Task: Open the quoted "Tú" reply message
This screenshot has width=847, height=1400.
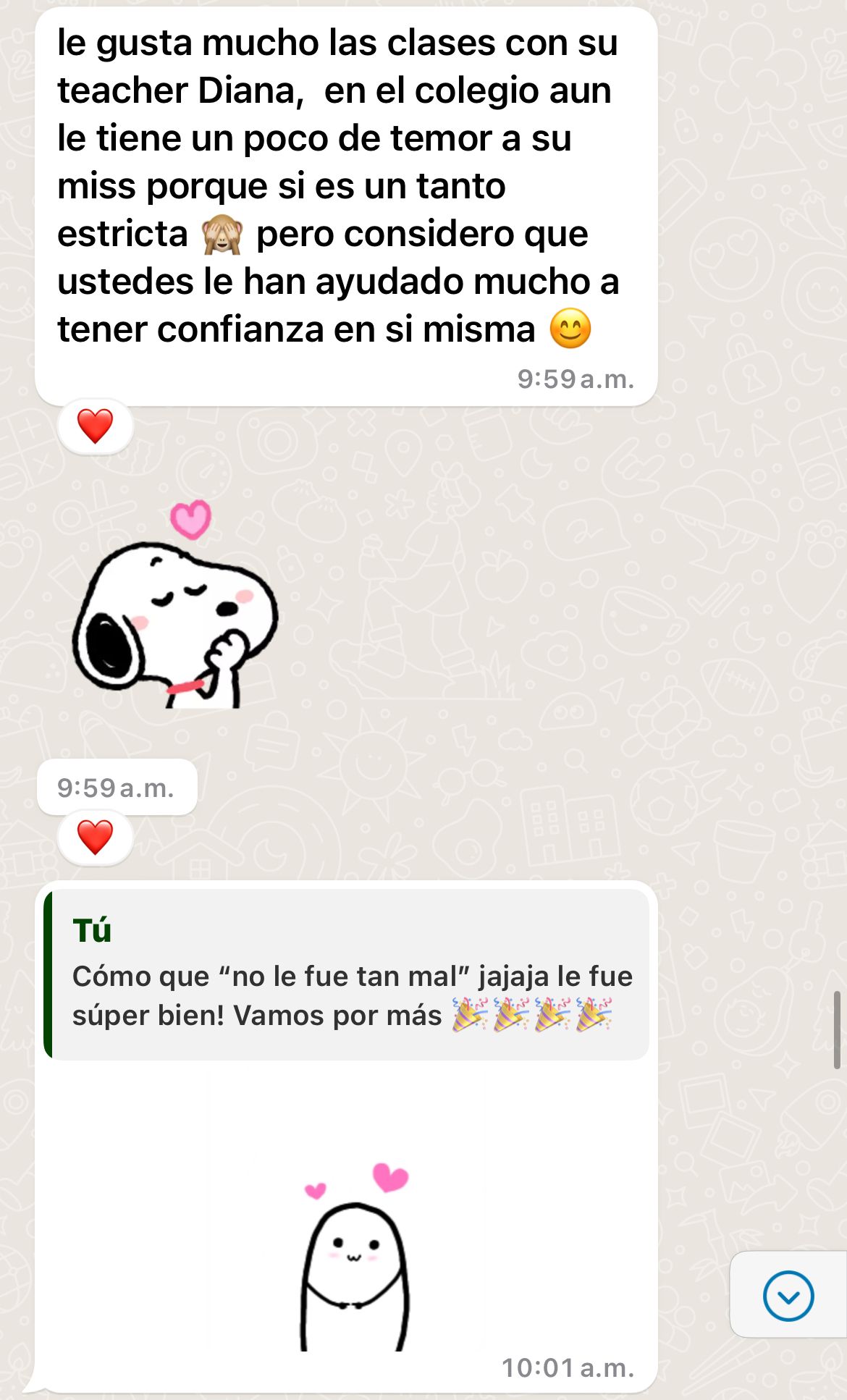Action: coord(346,974)
